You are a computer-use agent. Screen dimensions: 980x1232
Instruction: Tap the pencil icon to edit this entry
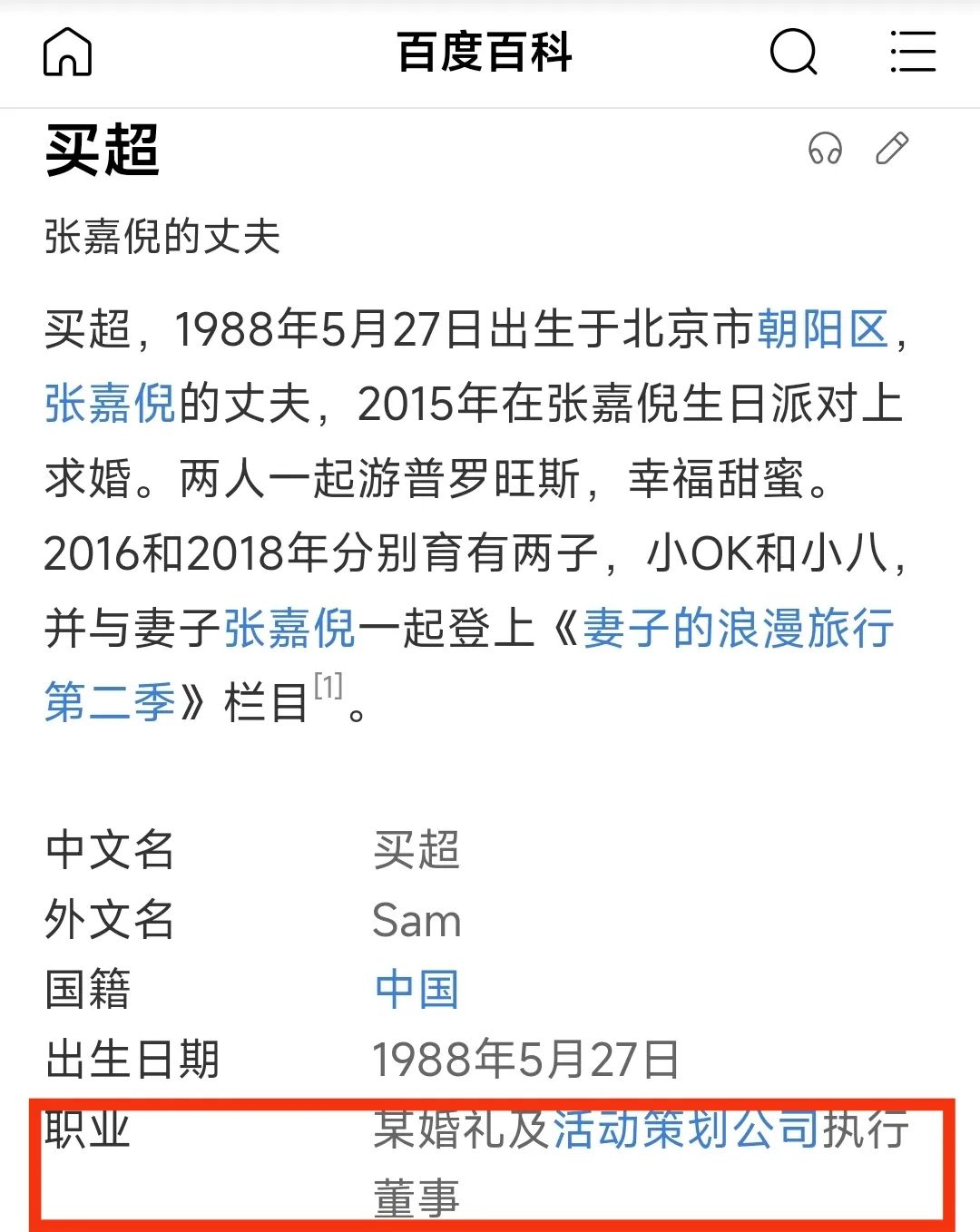[892, 145]
